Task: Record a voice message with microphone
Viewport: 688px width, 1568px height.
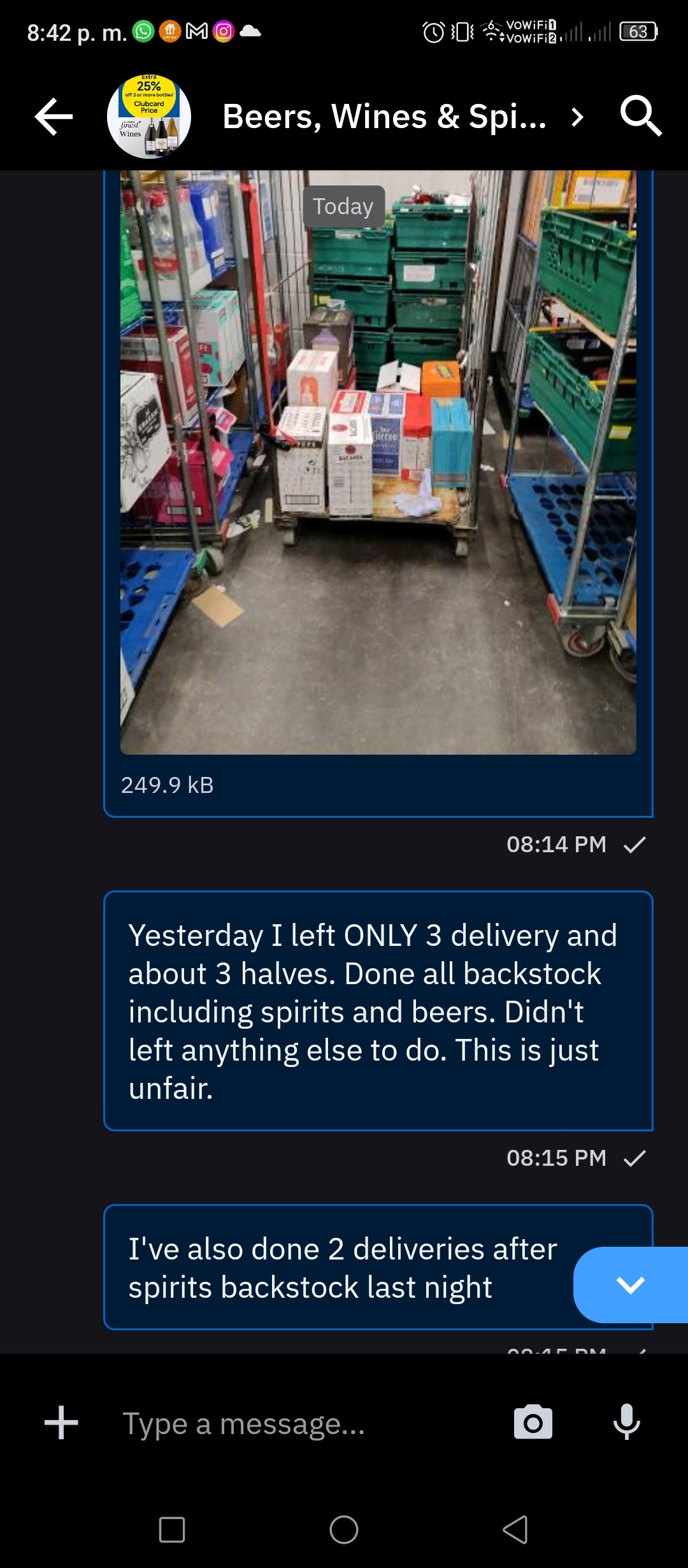Action: [627, 1422]
